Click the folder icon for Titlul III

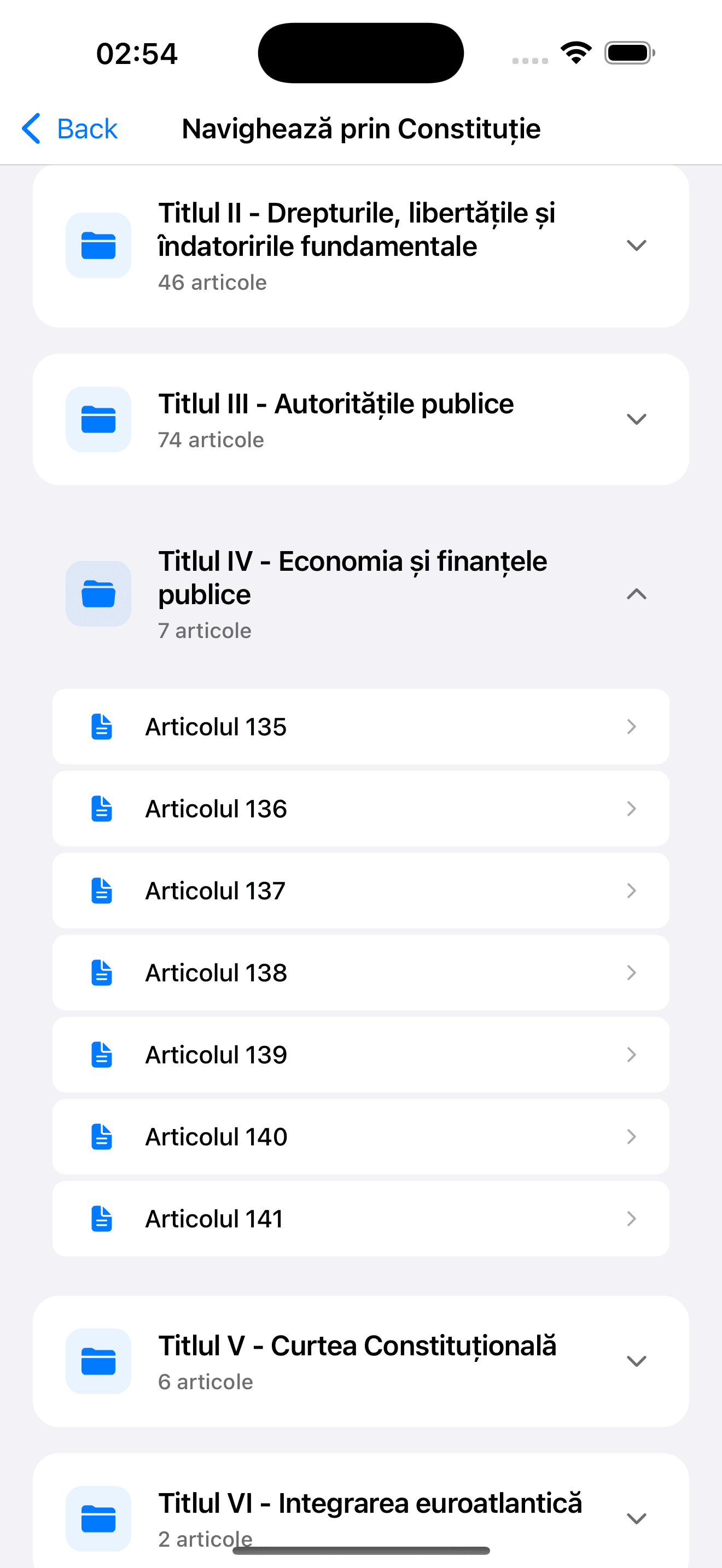click(x=98, y=419)
